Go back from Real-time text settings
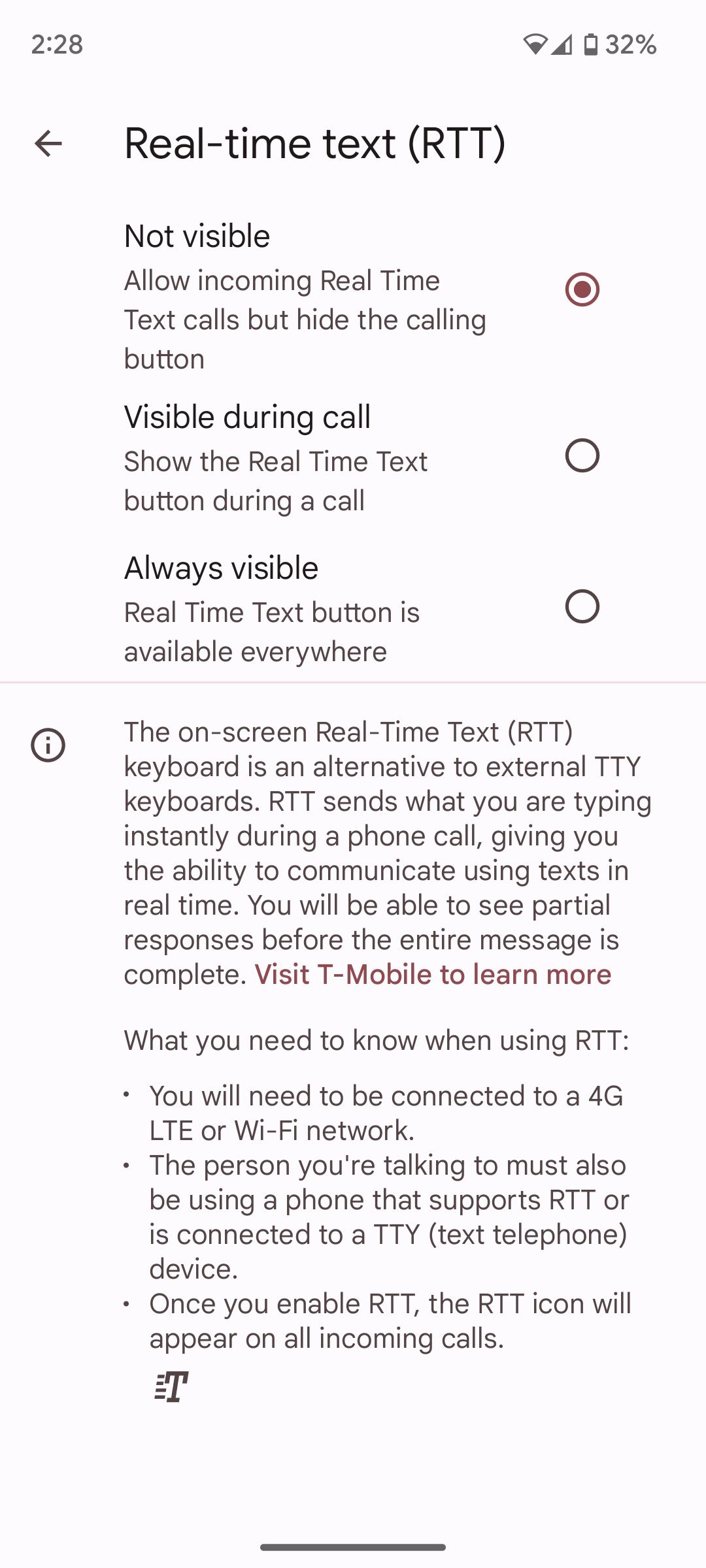Screen dimensions: 706x1568 click(x=48, y=144)
